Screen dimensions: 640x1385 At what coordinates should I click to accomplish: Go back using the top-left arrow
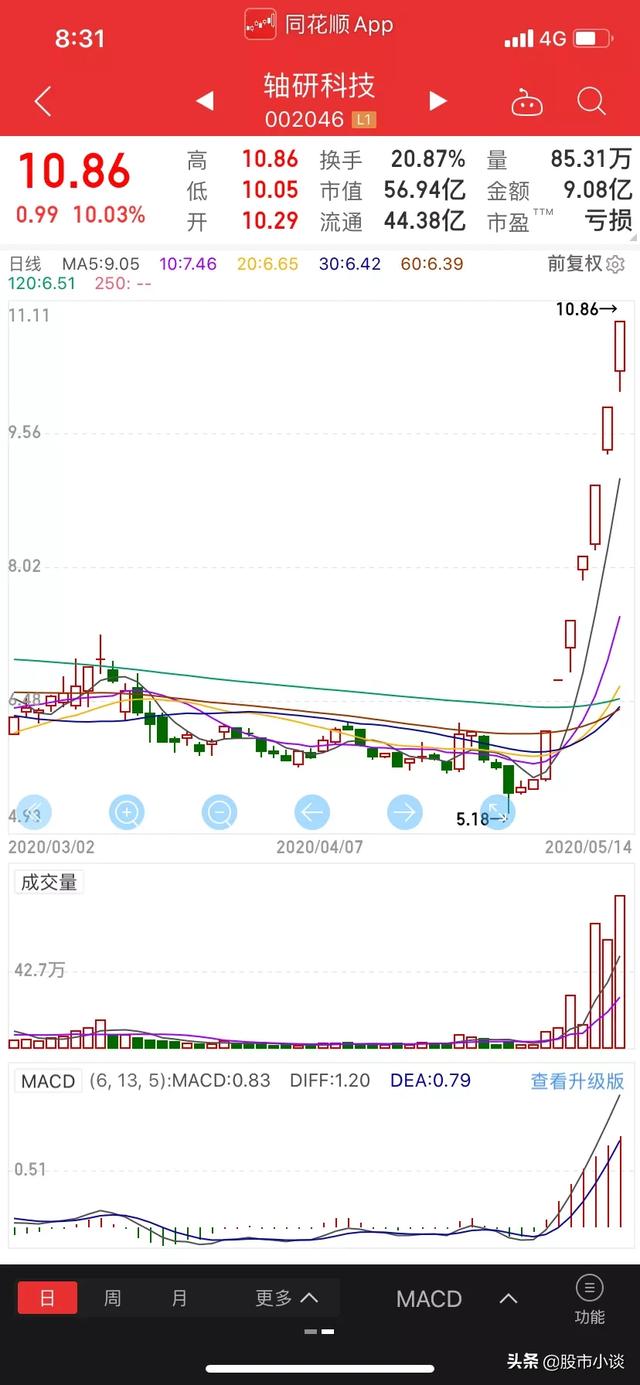(42, 101)
